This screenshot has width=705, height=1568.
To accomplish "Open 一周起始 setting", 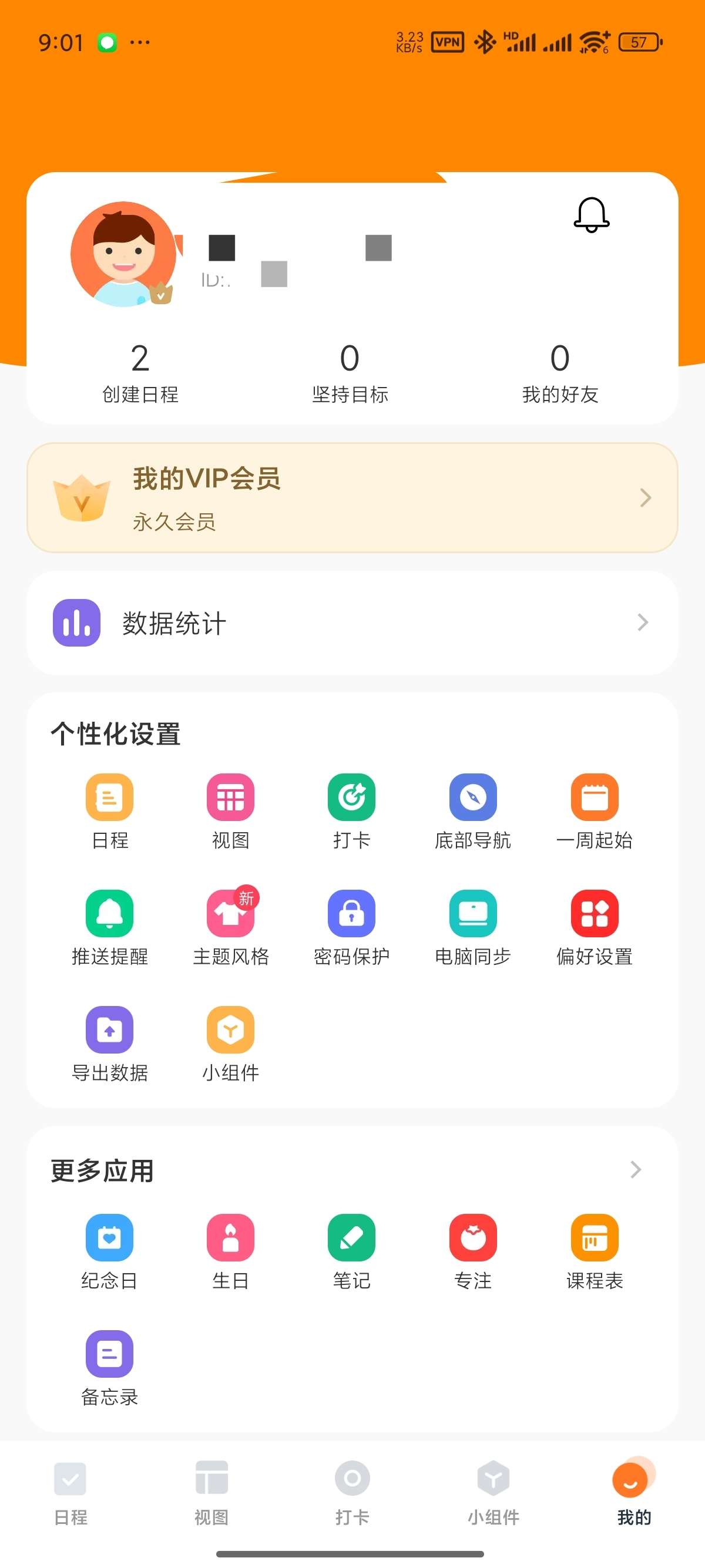I will (x=594, y=797).
